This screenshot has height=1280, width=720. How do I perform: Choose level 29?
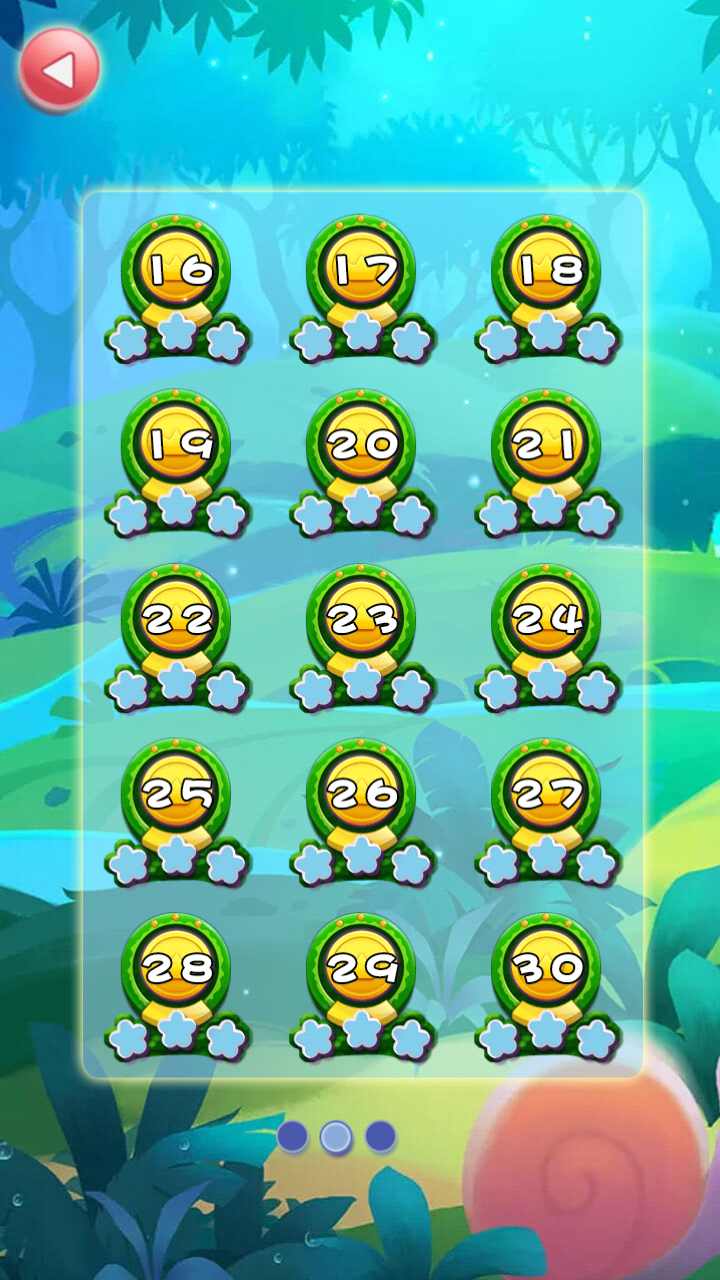(362, 968)
